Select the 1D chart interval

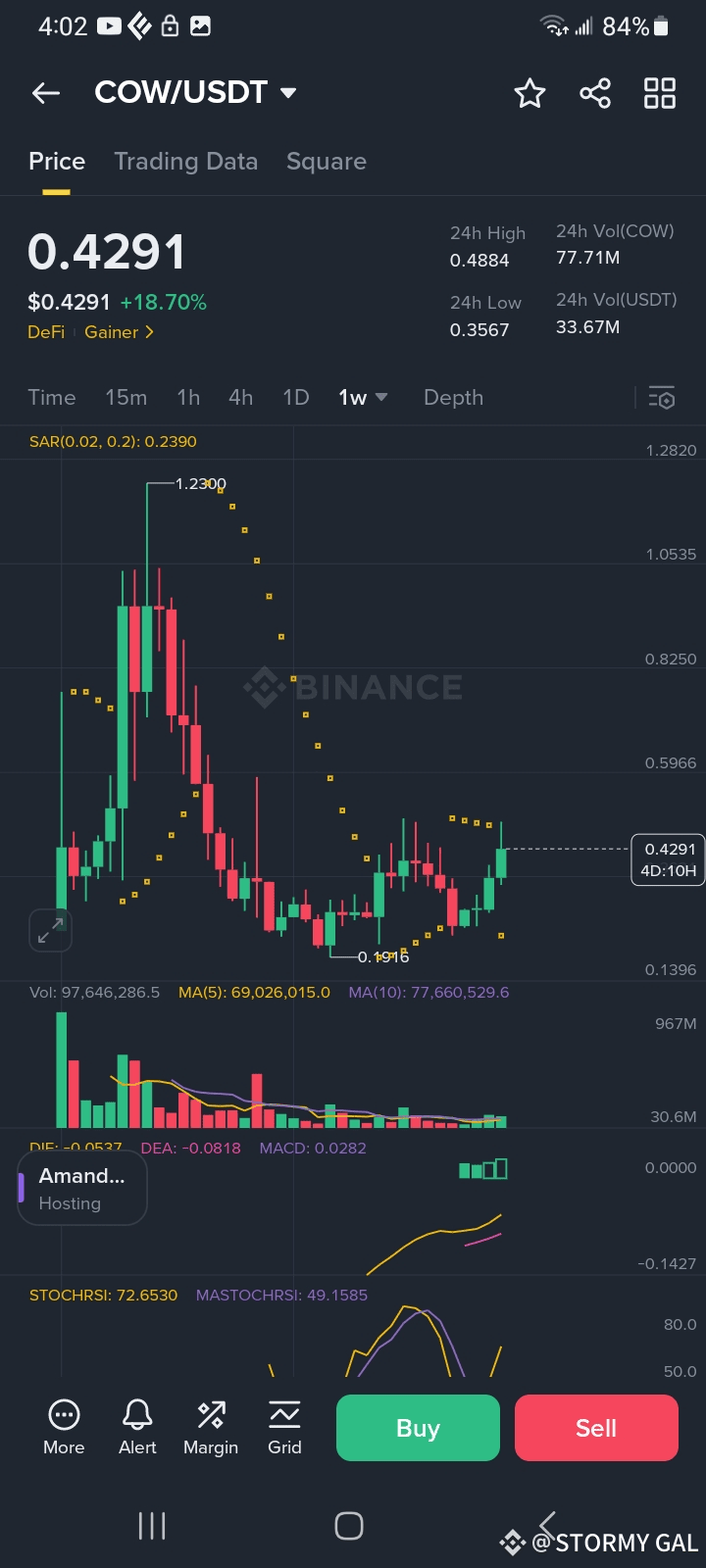(296, 398)
